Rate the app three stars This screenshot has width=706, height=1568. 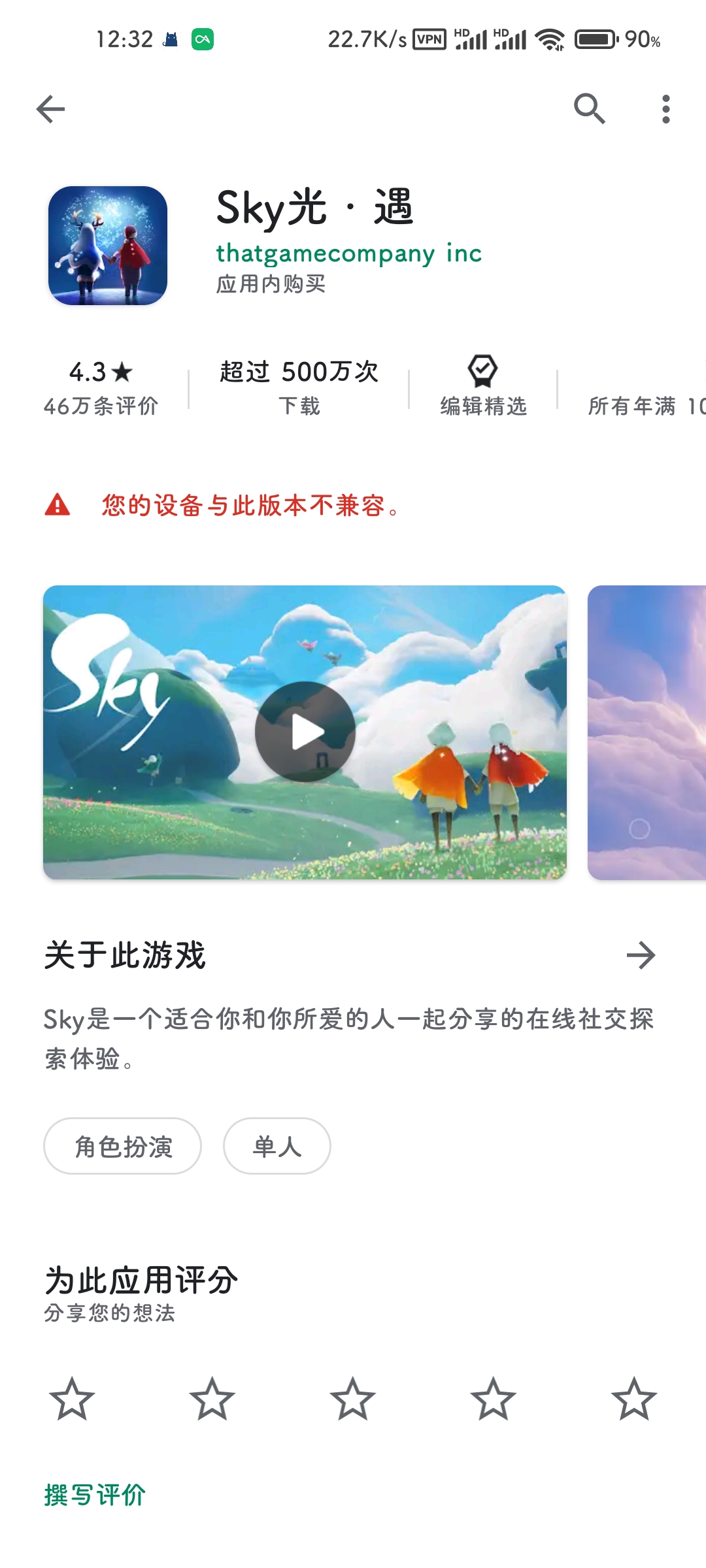(x=353, y=1399)
